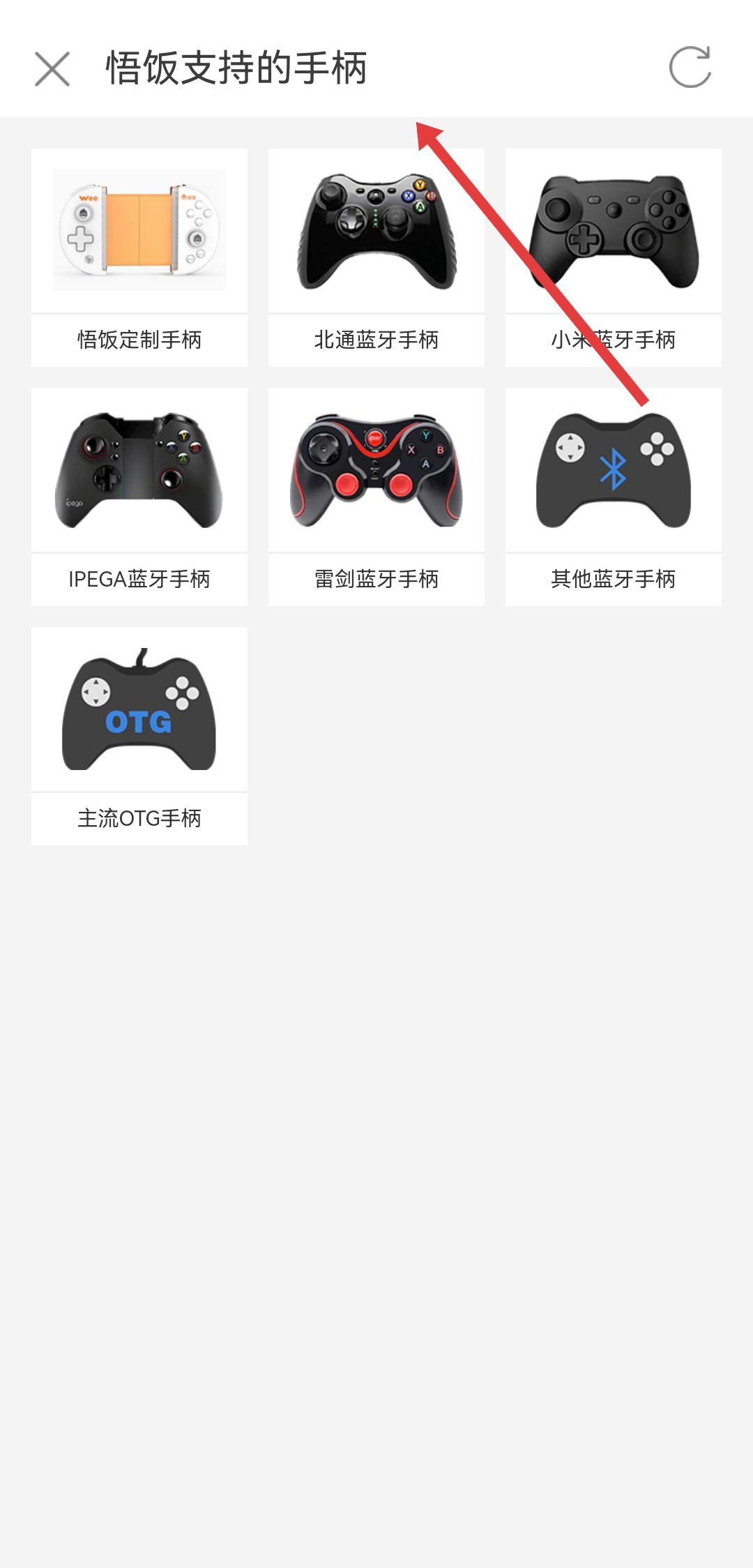The image size is (753, 1568).
Task: Tap 其他蓝牙手柄 tile
Action: point(613,497)
